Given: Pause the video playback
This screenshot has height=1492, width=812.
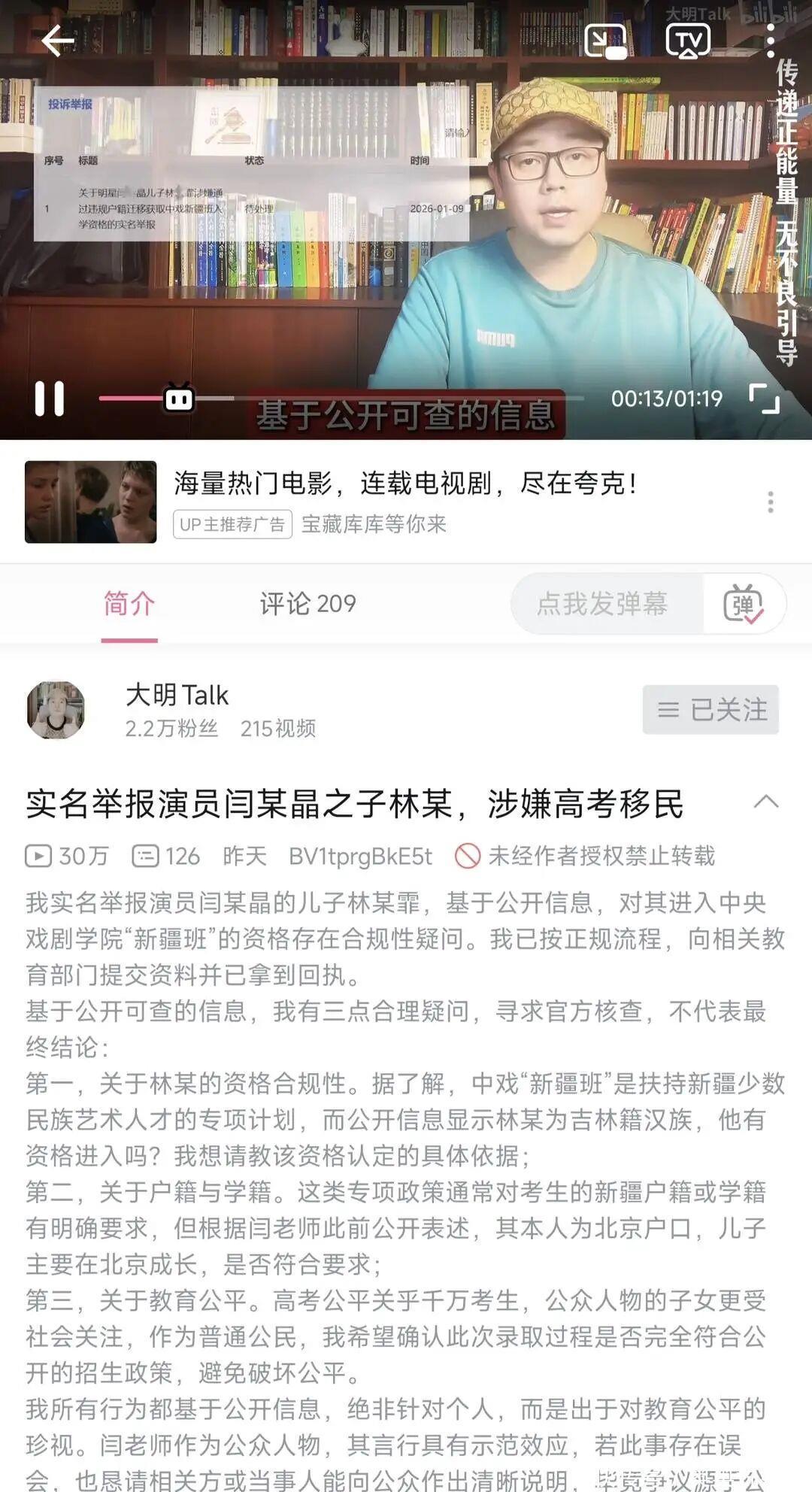Looking at the screenshot, I should [x=50, y=398].
